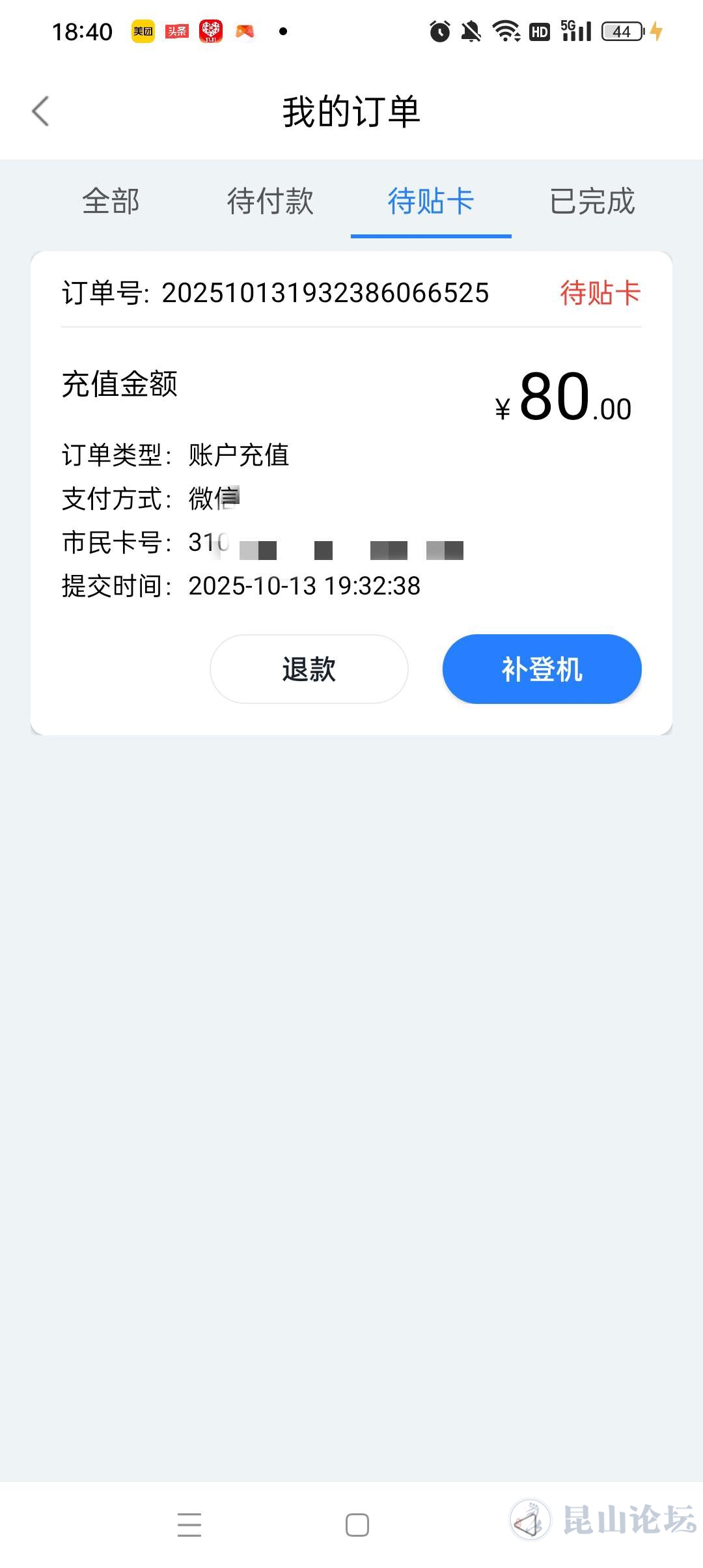Image resolution: width=703 pixels, height=1568 pixels.
Task: Switch to the 全部 tab
Action: [x=111, y=201]
